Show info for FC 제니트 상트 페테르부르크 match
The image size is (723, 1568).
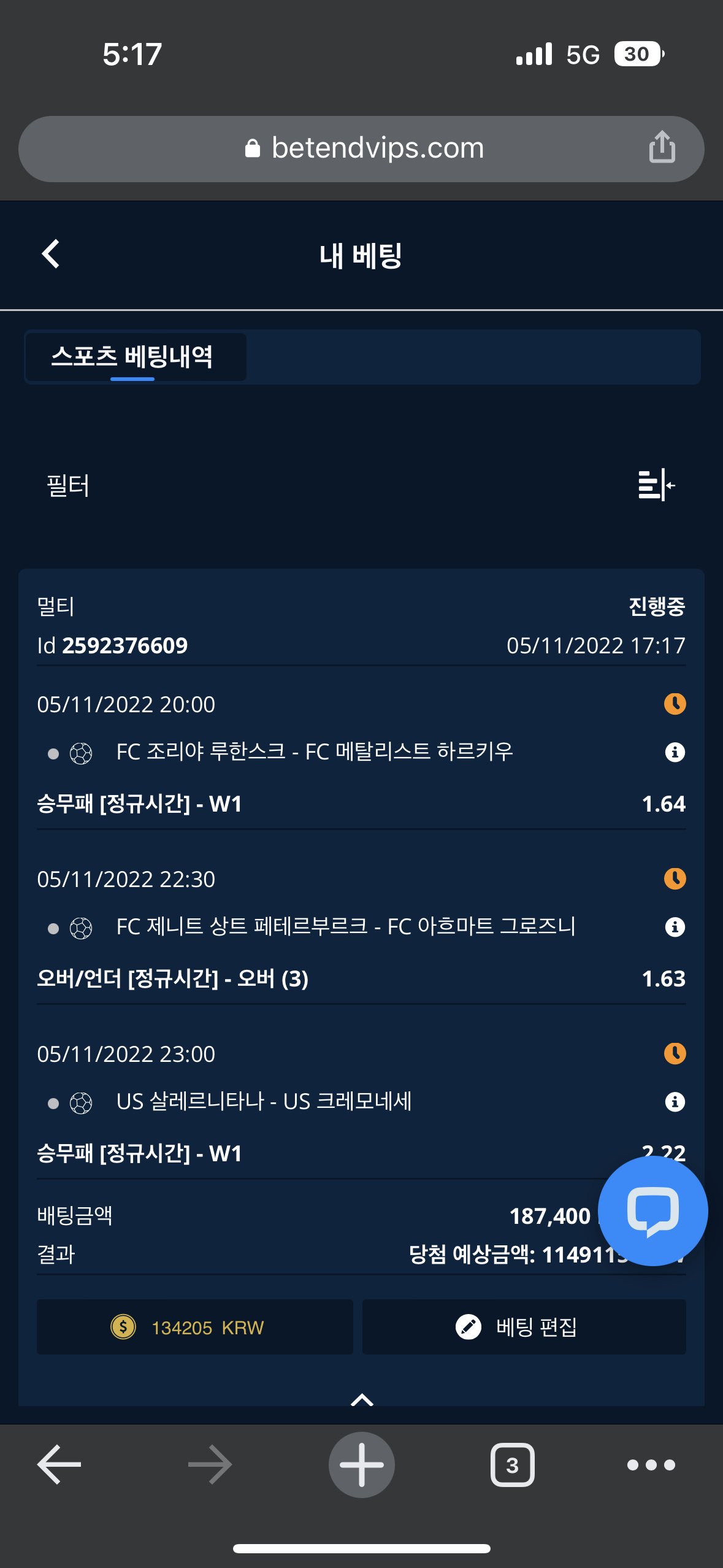point(675,926)
